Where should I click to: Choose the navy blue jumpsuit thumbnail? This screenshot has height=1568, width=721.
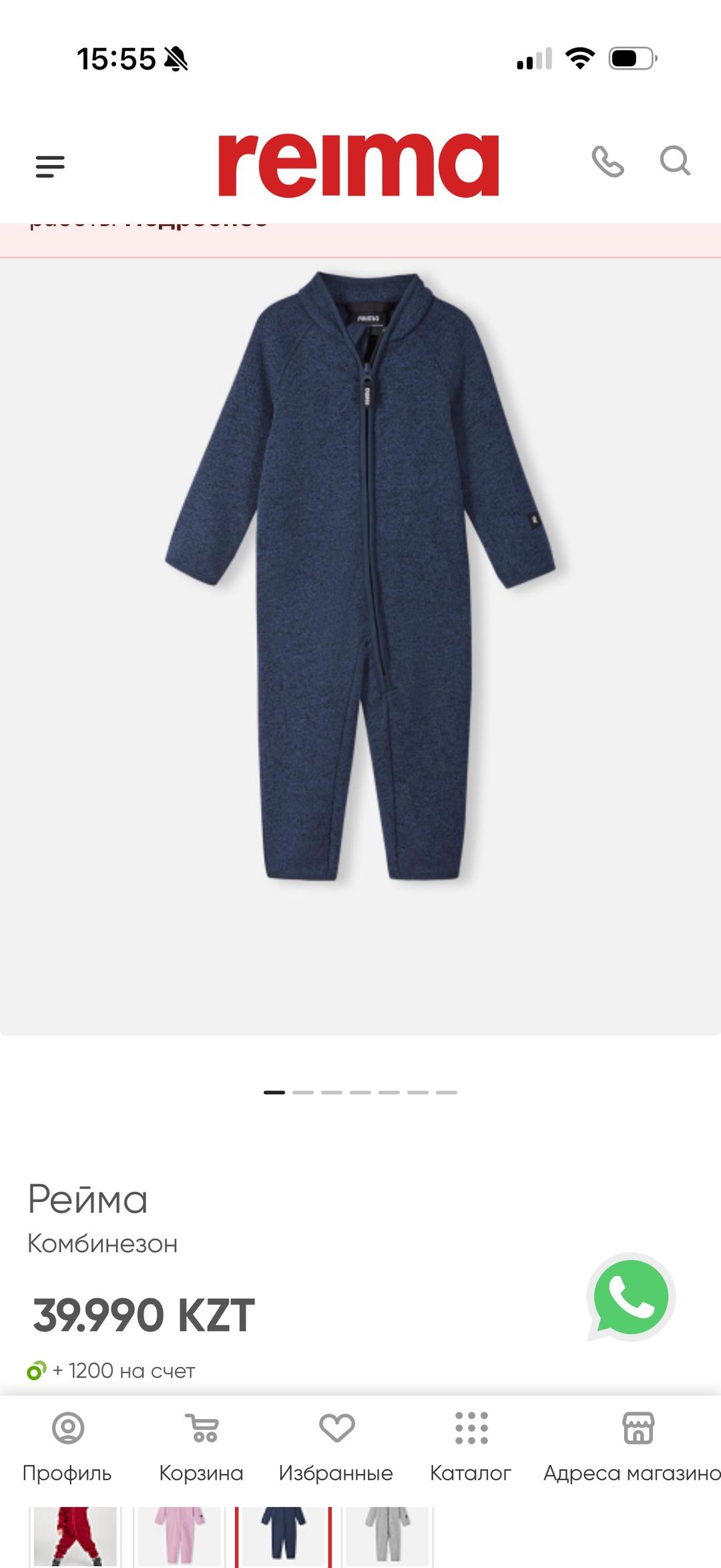(283, 1536)
